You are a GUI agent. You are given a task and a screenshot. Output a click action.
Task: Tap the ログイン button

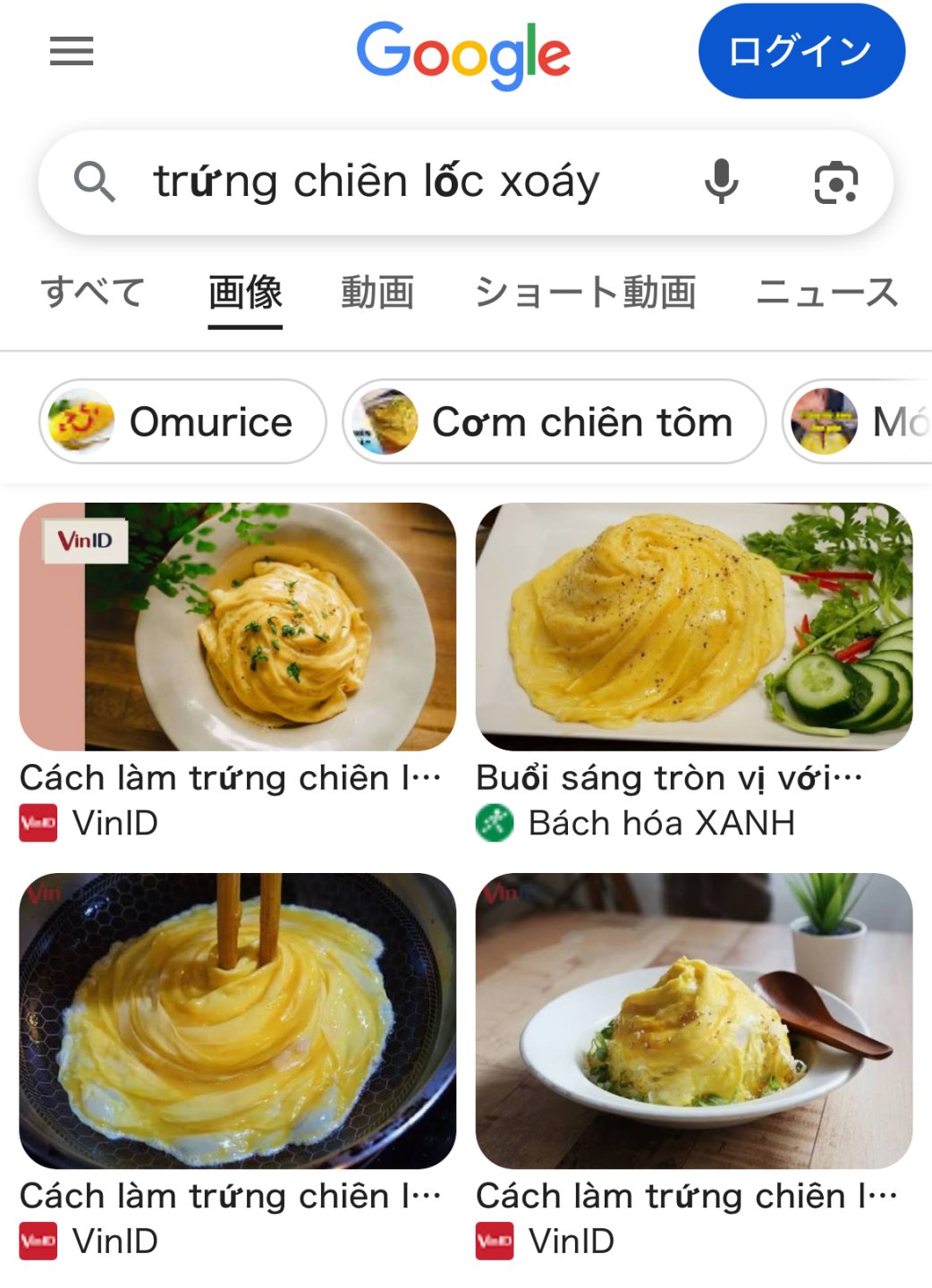(x=801, y=51)
